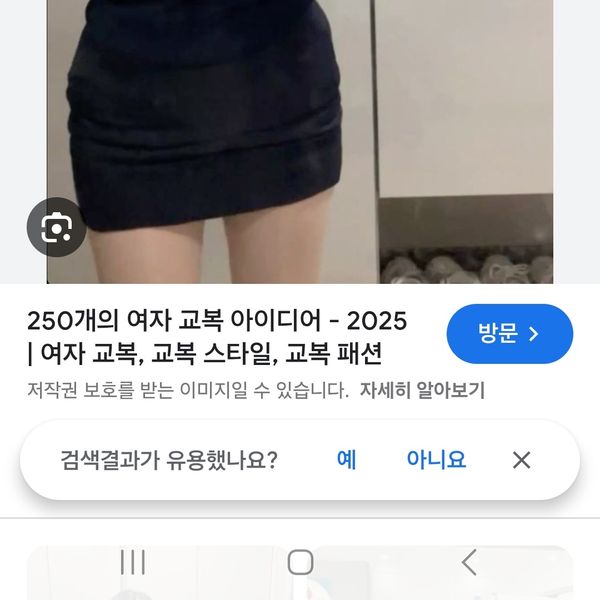Open the recent apps view
This screenshot has width=600, height=600.
(133, 562)
